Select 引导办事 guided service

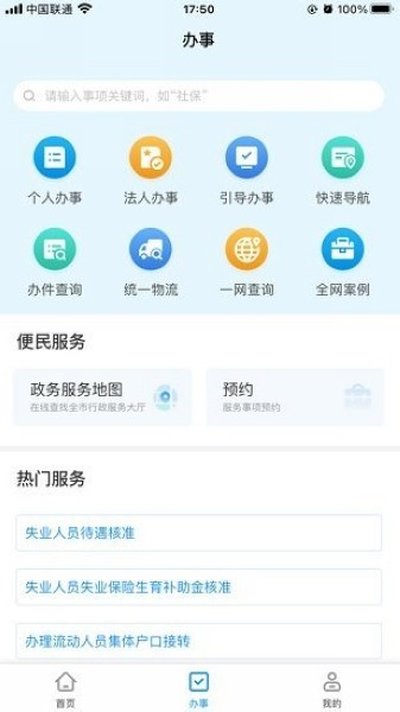click(247, 171)
